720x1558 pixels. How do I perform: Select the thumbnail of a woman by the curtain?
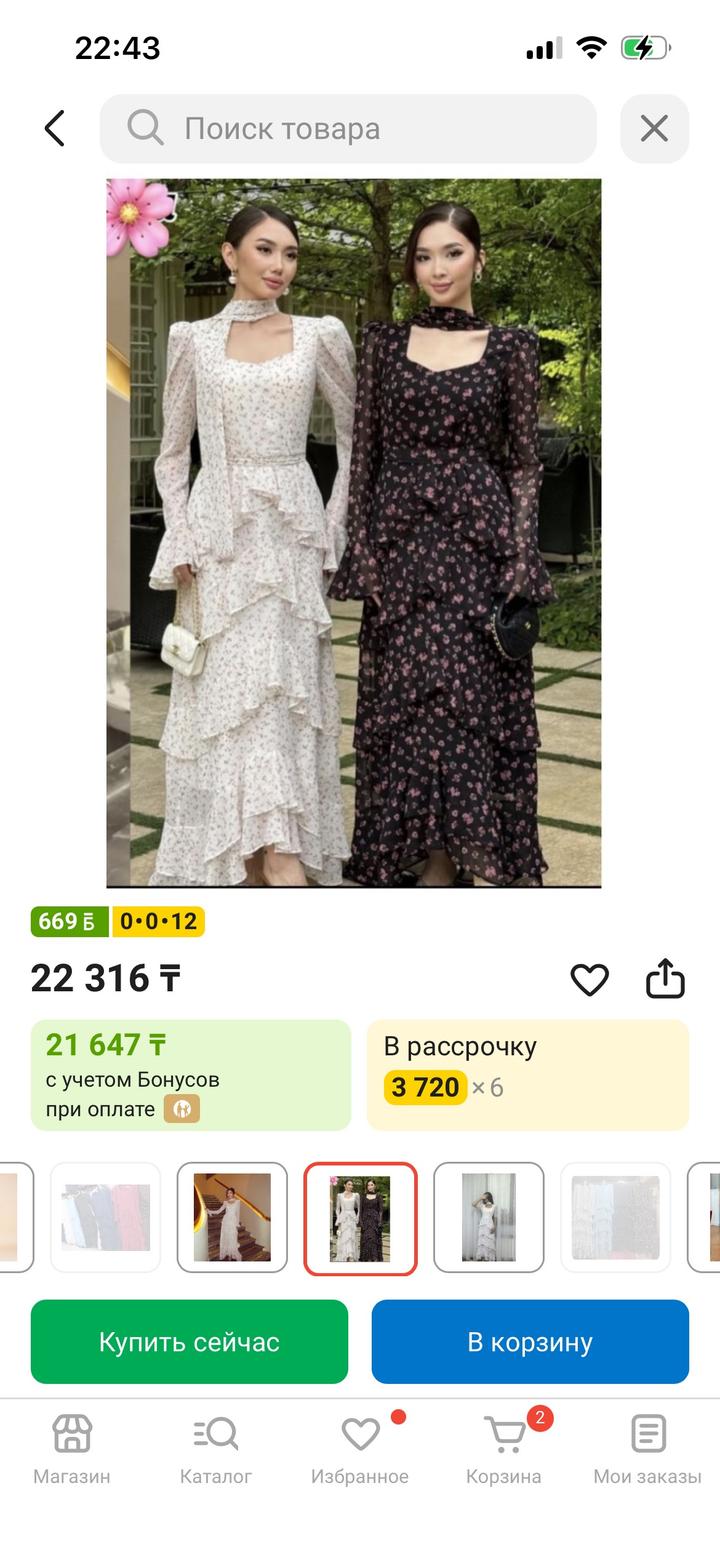click(x=488, y=1218)
